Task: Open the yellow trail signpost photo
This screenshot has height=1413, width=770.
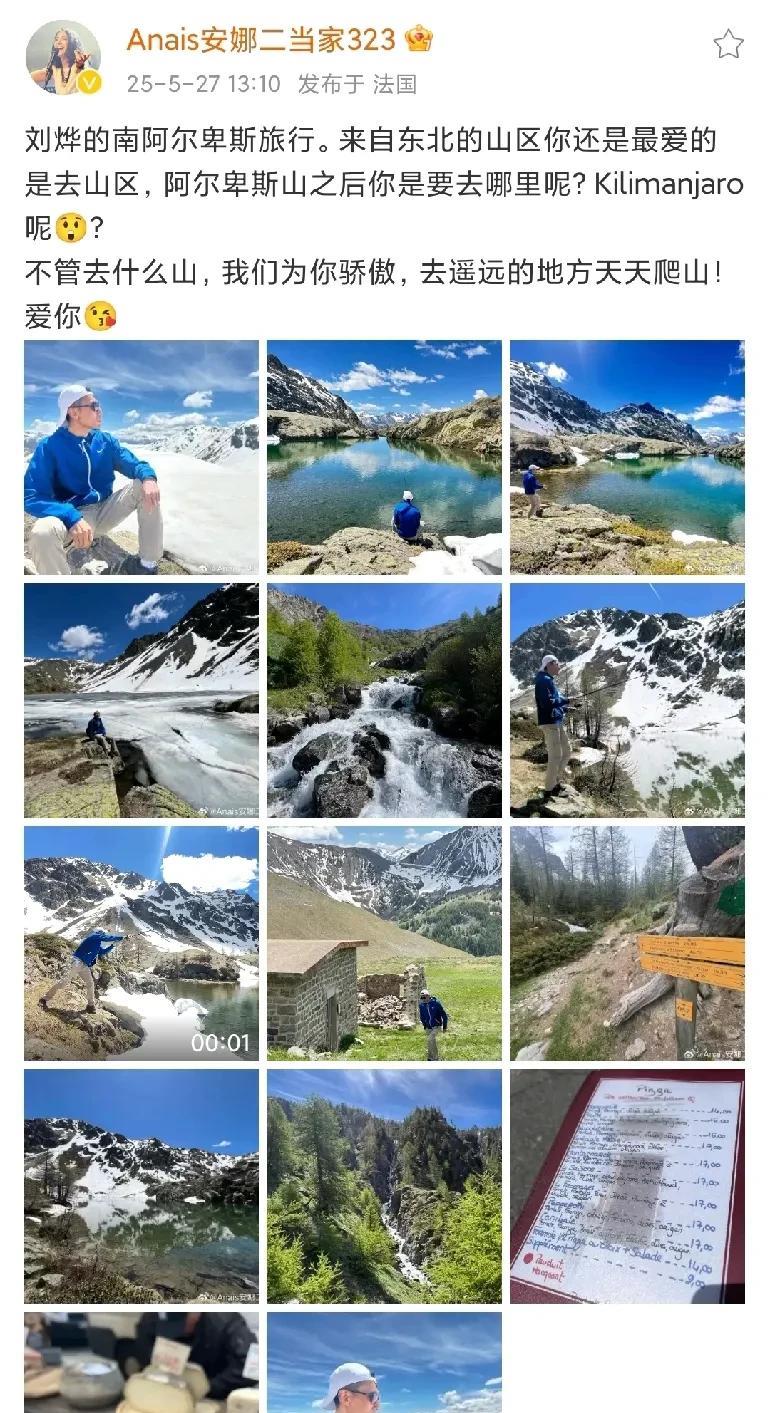Action: 627,943
